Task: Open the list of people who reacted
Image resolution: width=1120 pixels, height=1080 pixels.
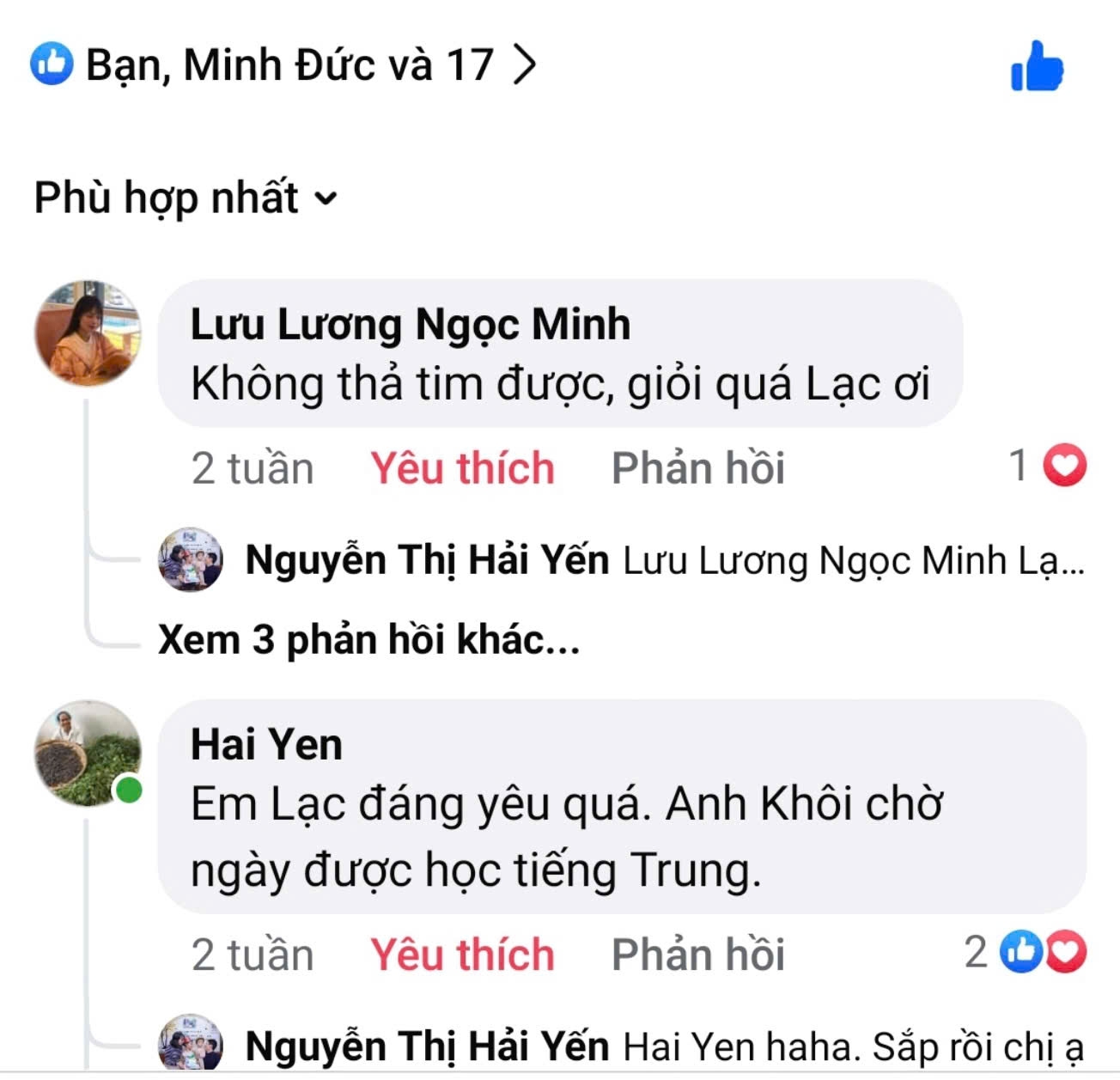Action: [x=283, y=65]
